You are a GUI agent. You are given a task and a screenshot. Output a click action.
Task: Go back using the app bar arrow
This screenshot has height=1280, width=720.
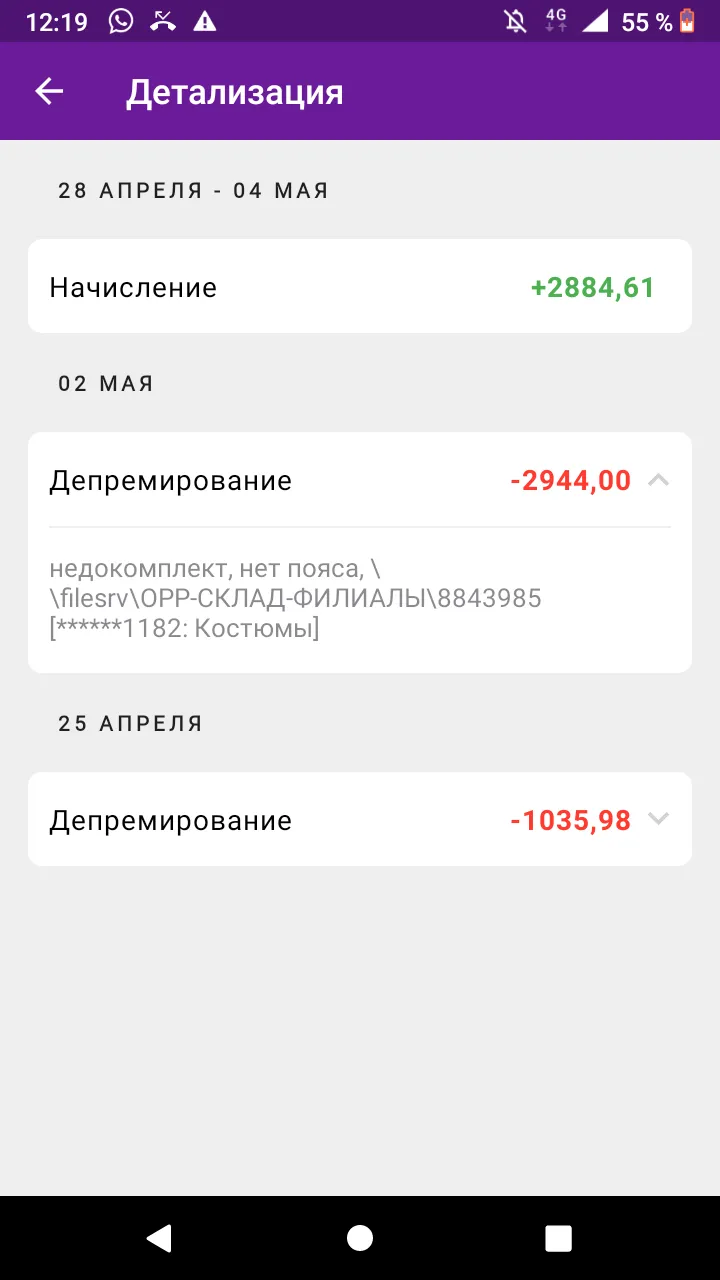pos(49,92)
